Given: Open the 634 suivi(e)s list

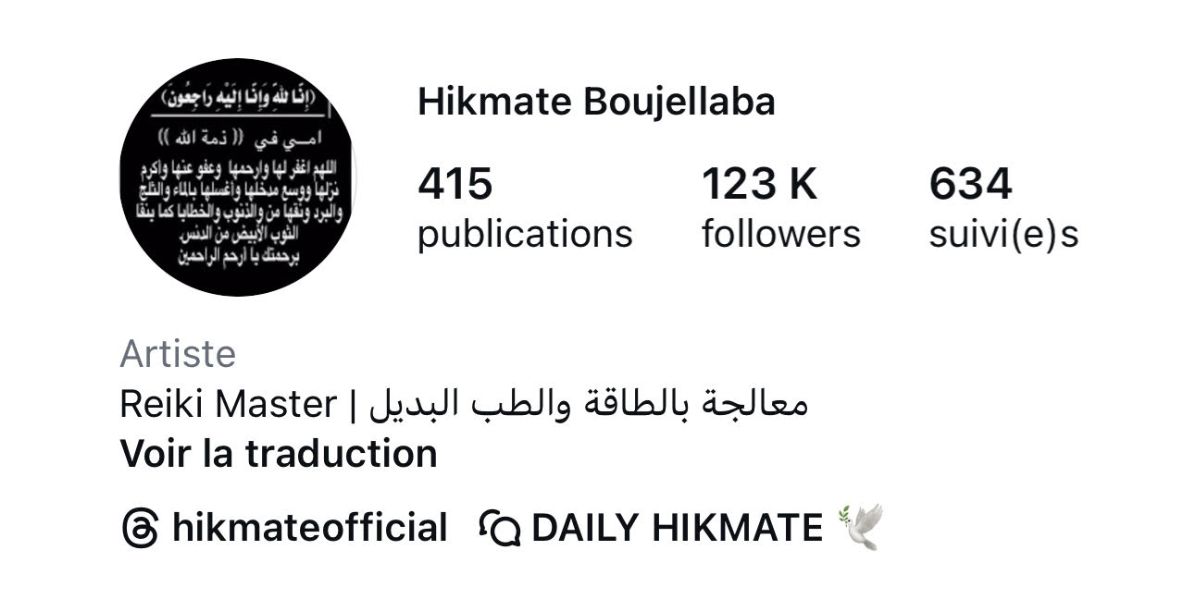Looking at the screenshot, I should tap(1003, 208).
